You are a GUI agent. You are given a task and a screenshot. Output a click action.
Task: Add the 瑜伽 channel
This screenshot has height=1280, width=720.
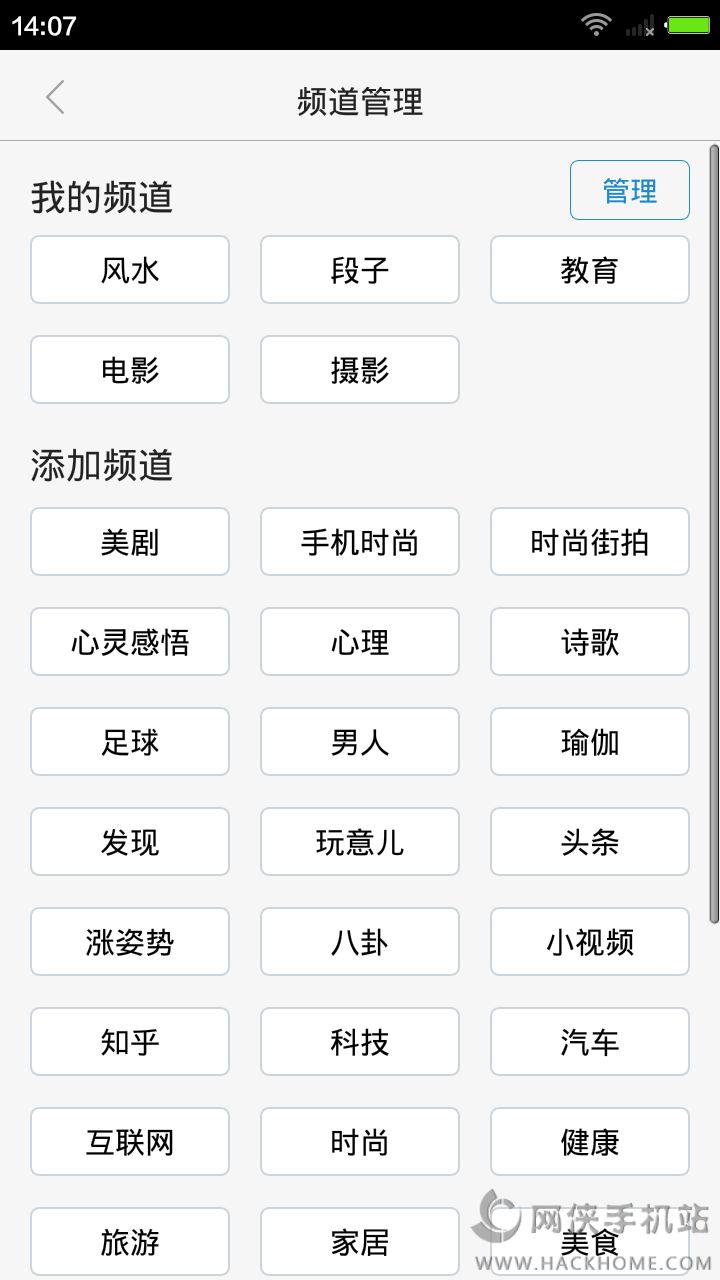590,742
